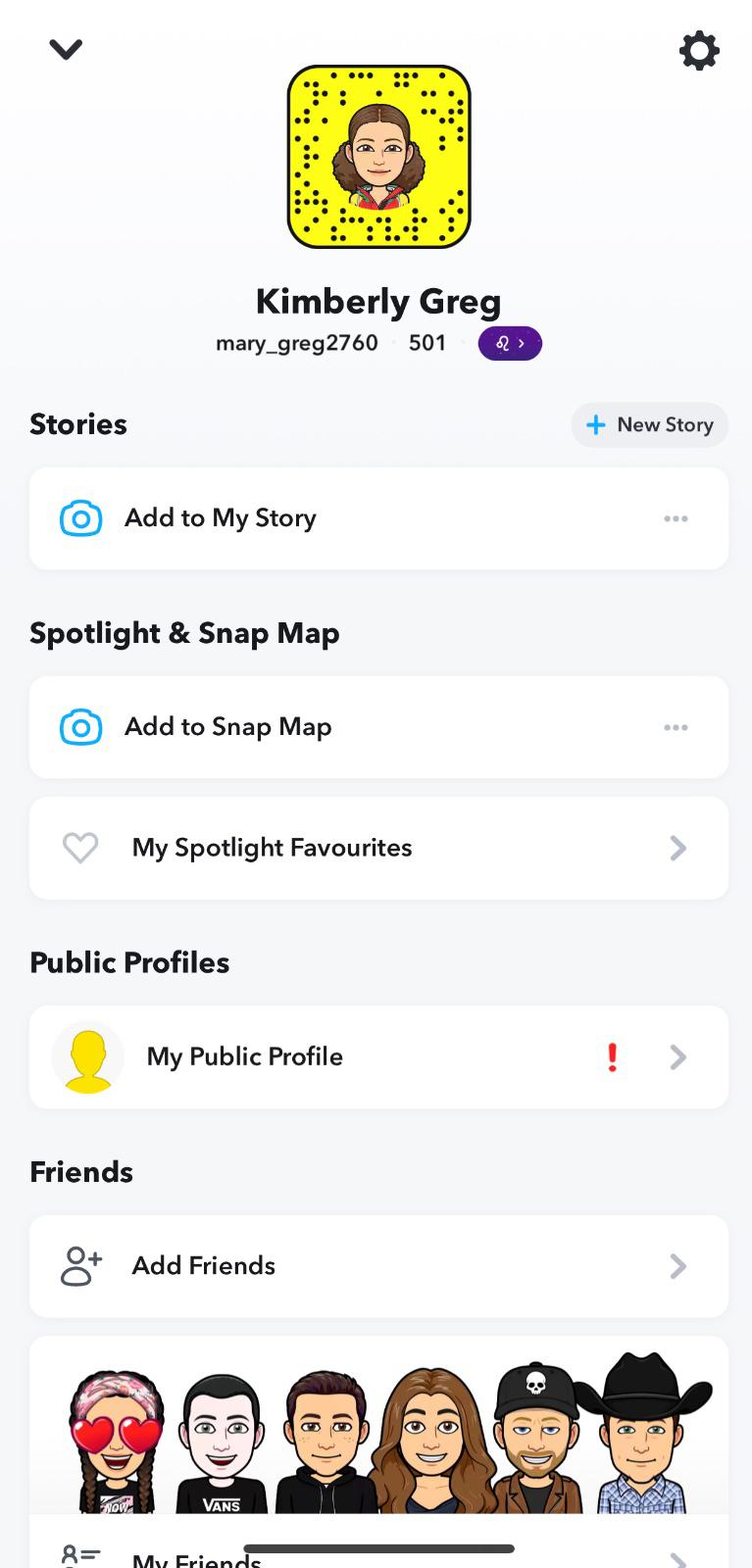
Task: Open more options for Snap Map
Action: 676,727
